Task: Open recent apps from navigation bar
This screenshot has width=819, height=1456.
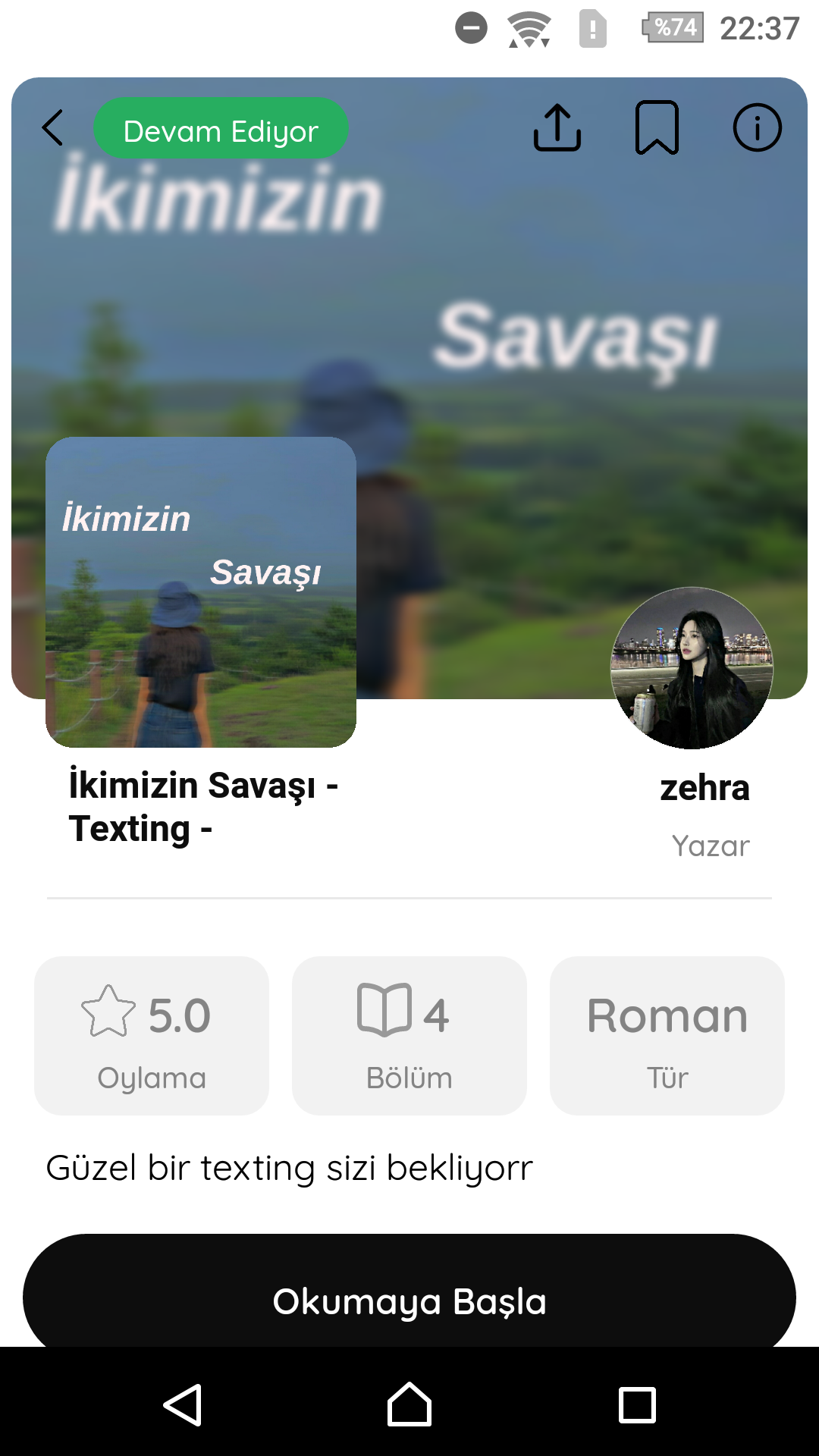Action: 637,1404
